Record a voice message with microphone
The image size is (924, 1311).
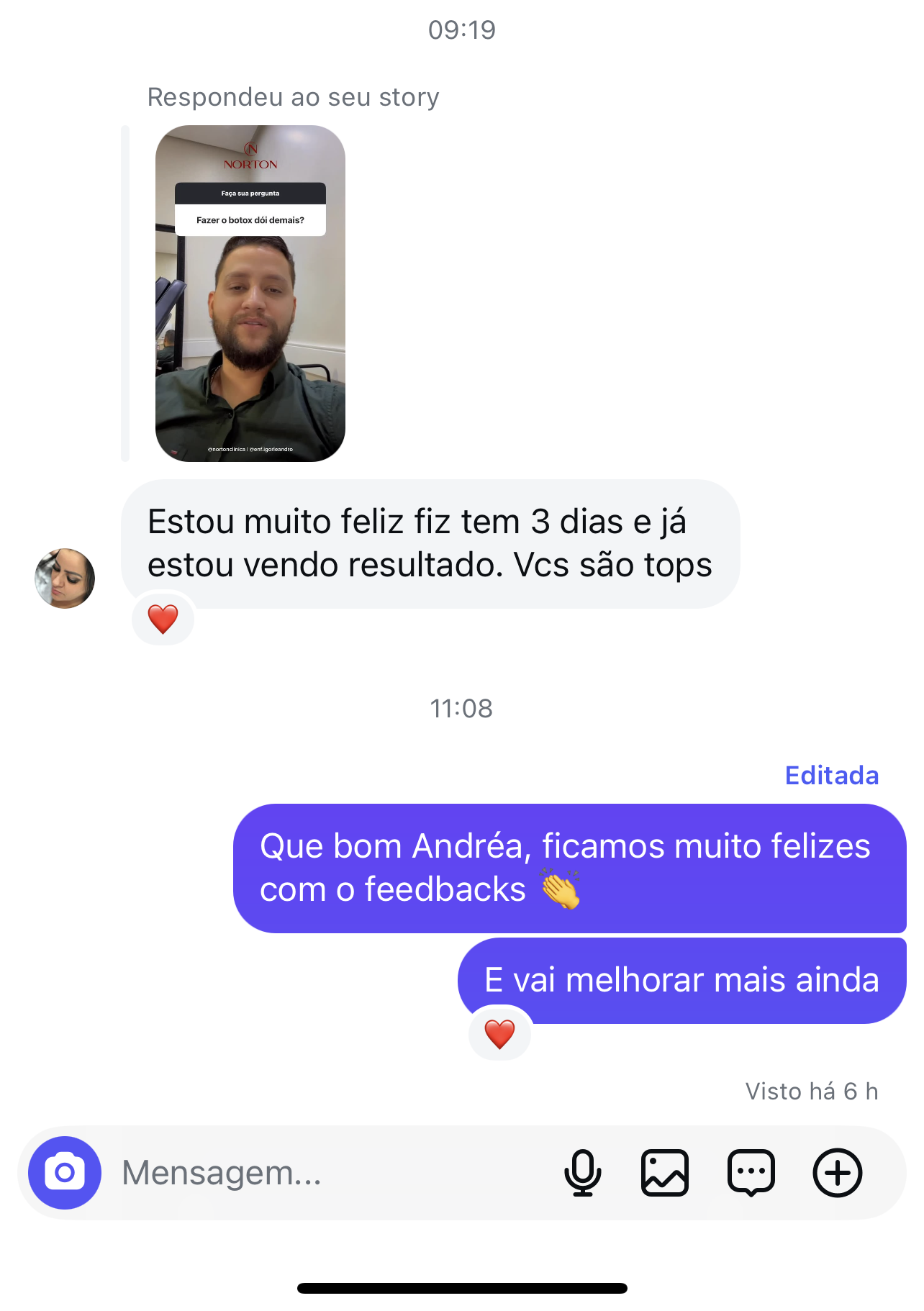click(582, 1172)
